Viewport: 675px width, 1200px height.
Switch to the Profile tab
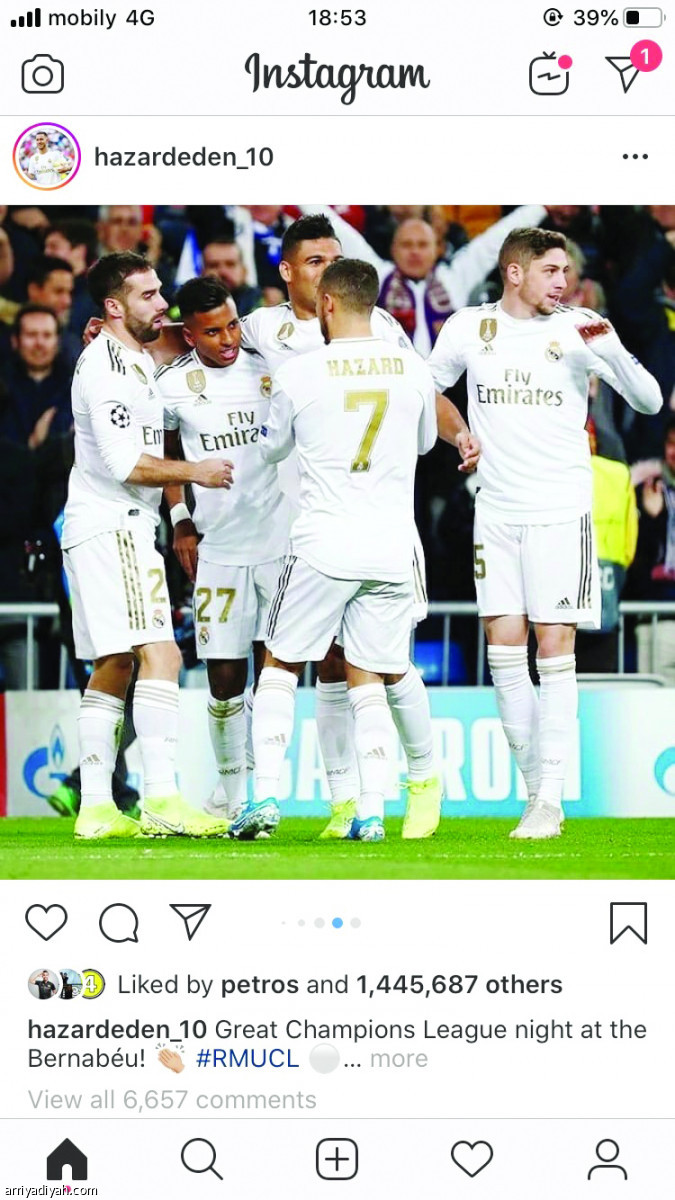click(x=607, y=1160)
